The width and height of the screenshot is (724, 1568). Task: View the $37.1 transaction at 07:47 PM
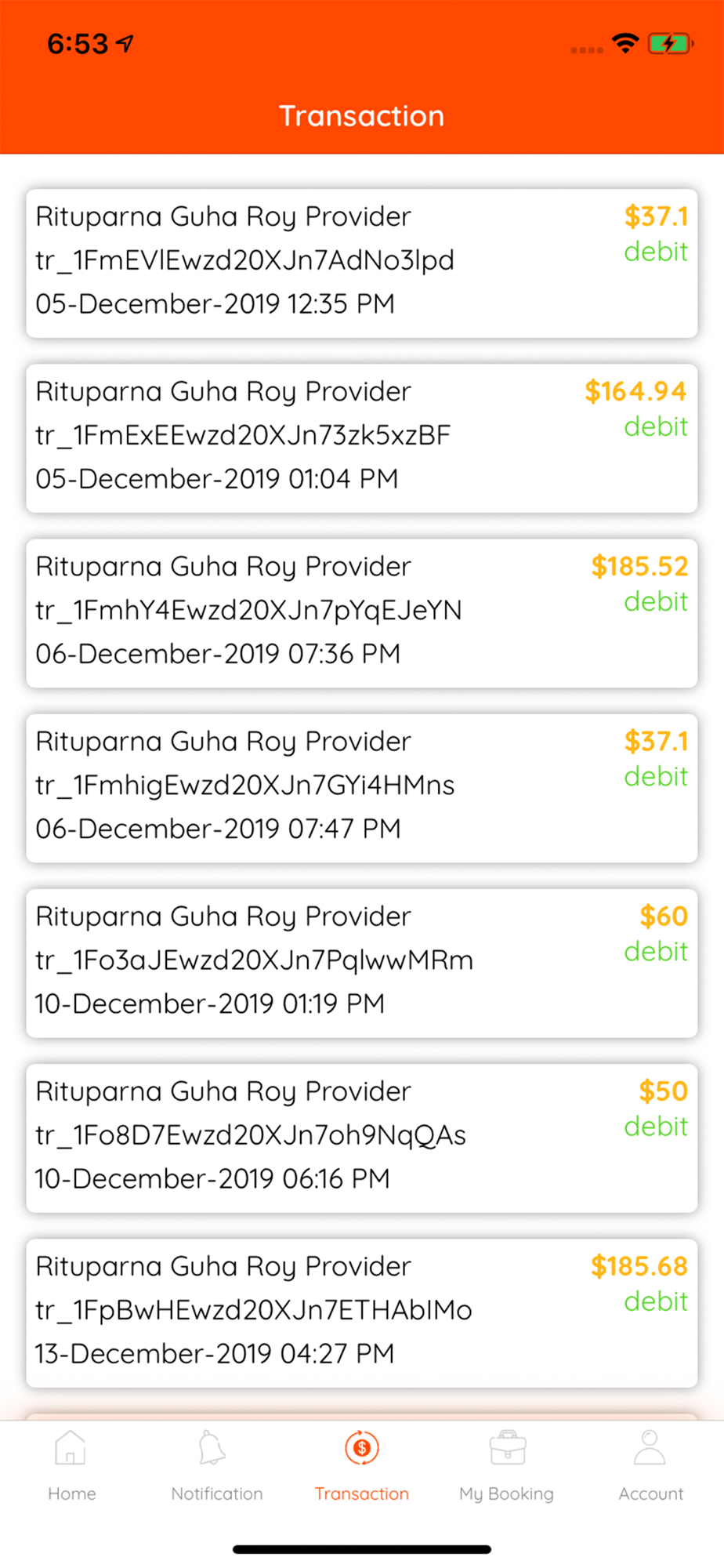pos(362,788)
